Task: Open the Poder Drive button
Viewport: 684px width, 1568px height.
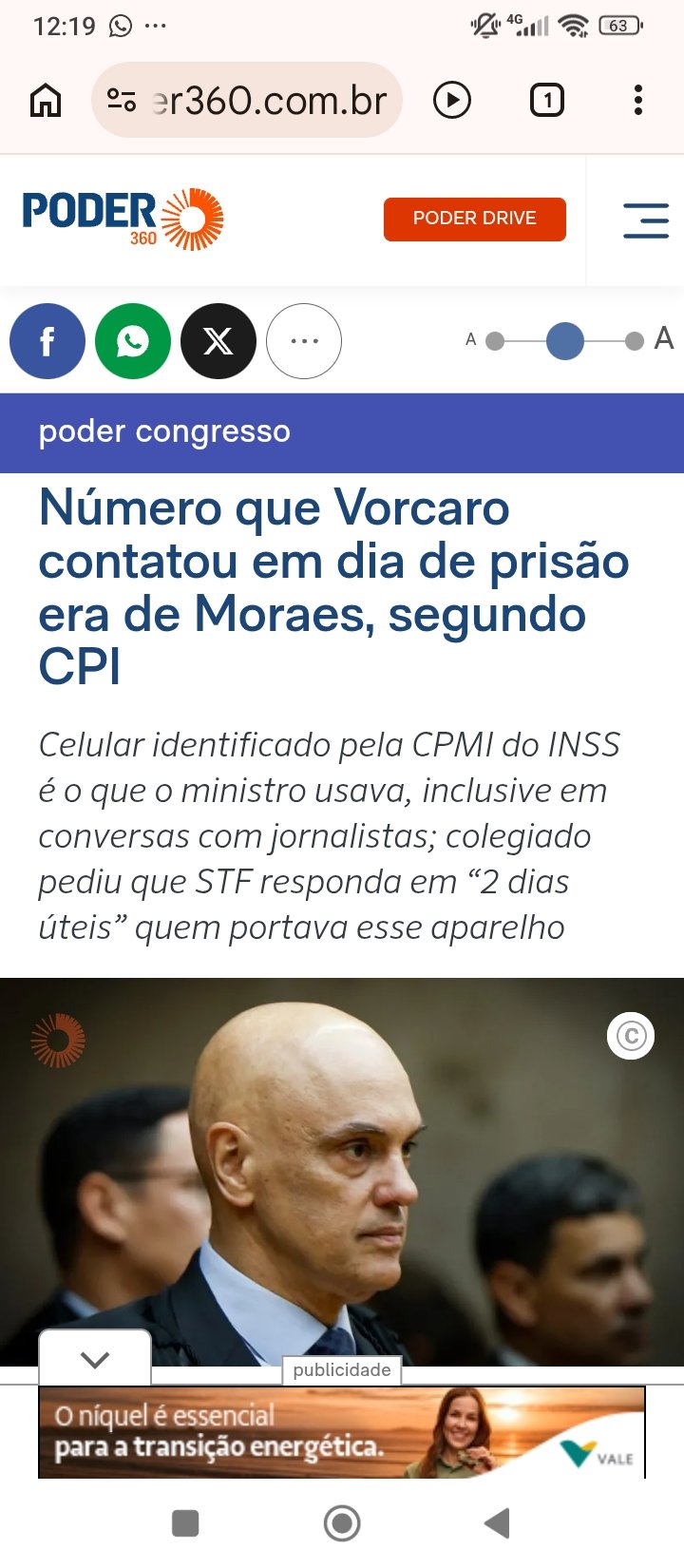Action: pos(474,219)
